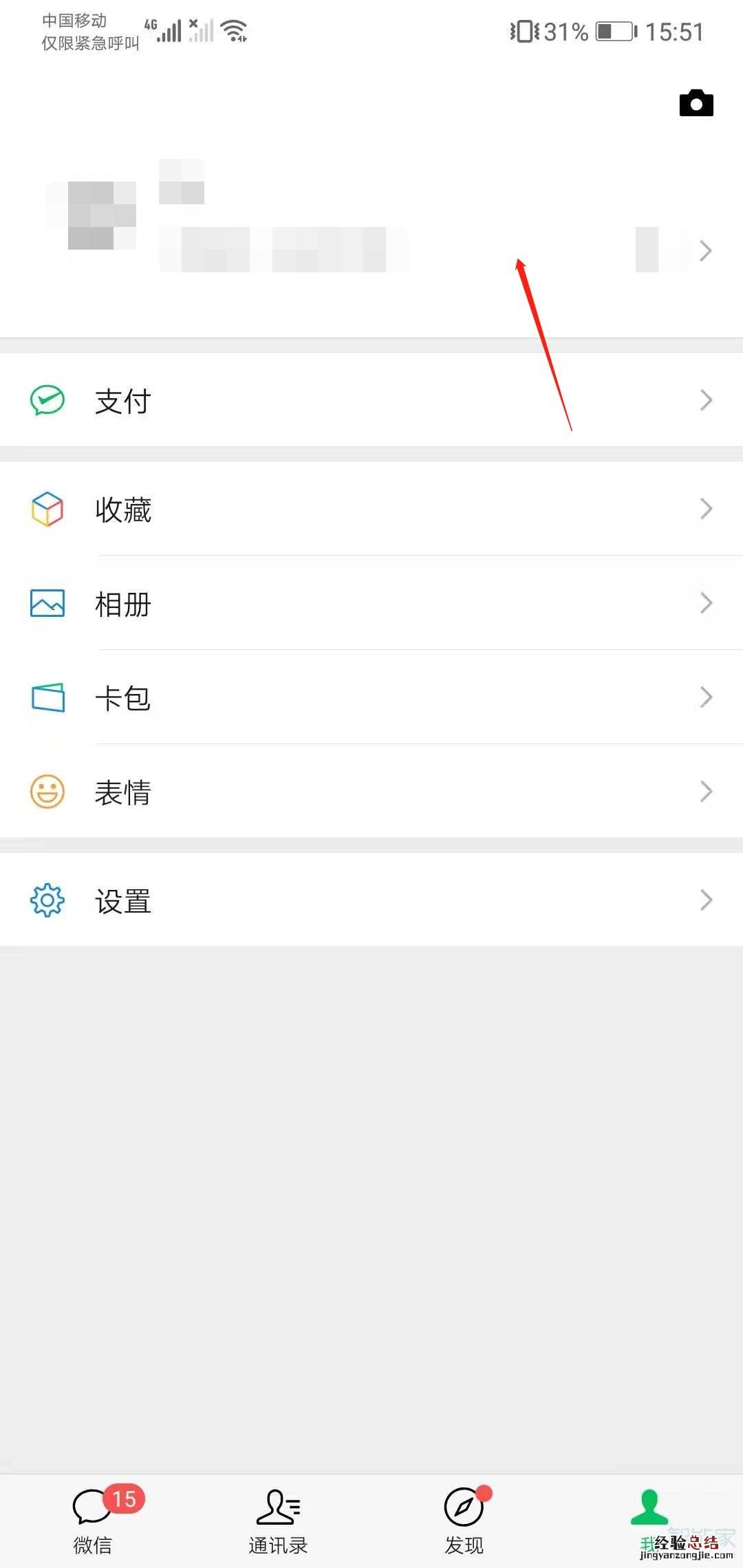This screenshot has width=743, height=1568.
Task: Select the green 支付 payment checkmark icon
Action: coord(46,400)
